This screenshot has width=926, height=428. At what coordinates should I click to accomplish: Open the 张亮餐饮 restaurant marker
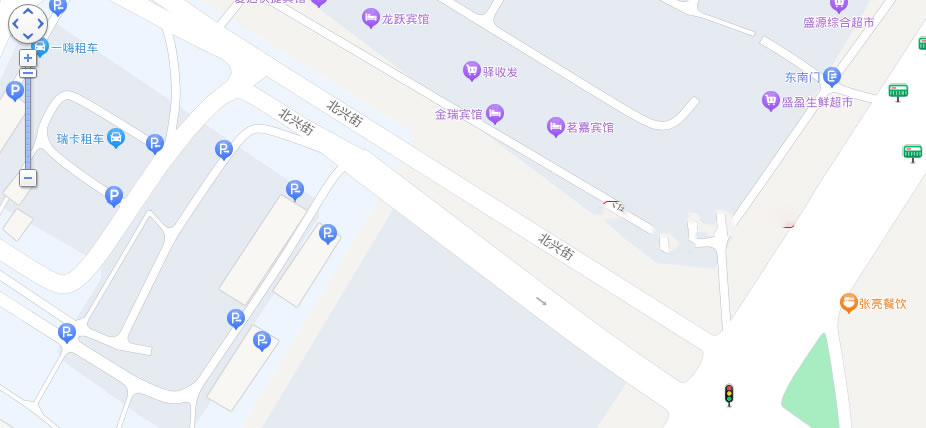[848, 302]
